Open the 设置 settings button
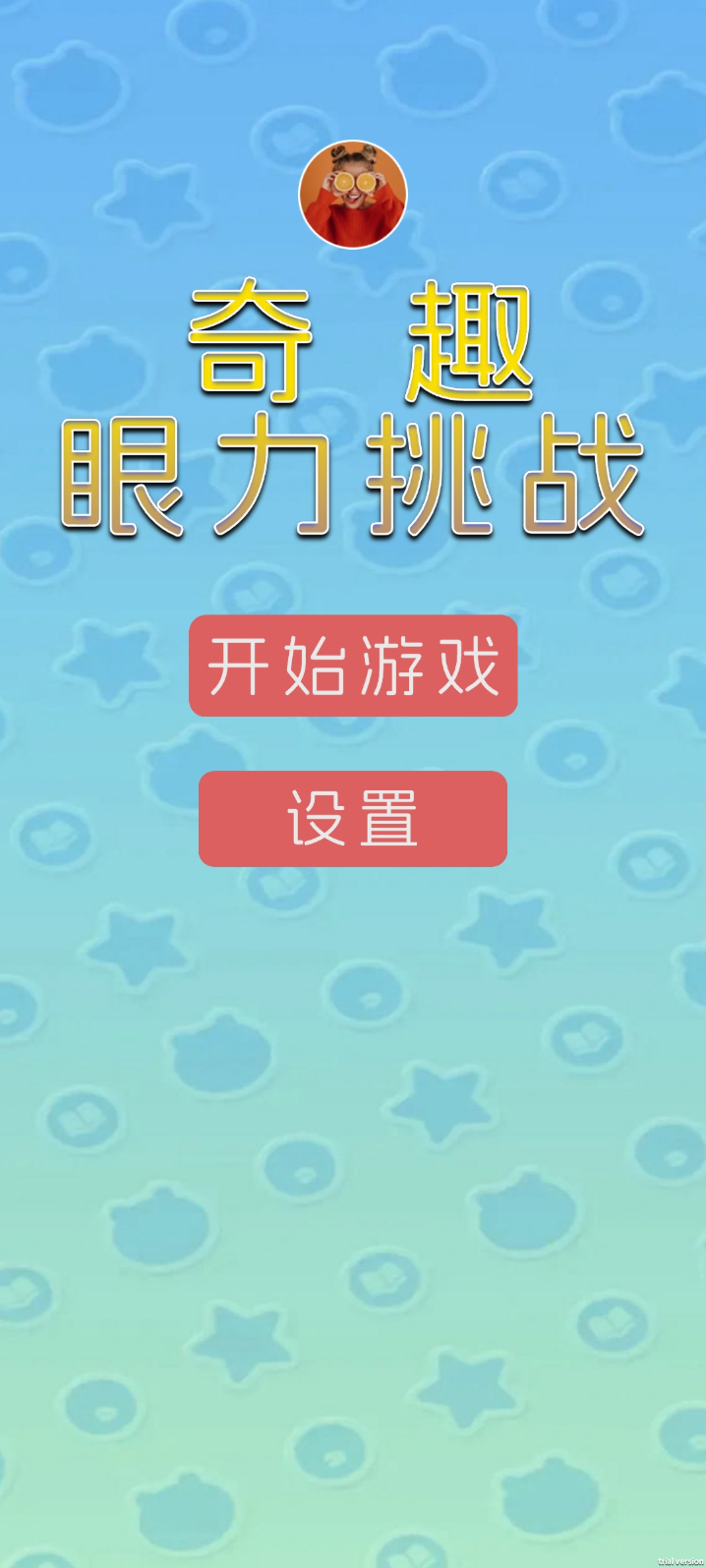Screen dimensions: 706x1568 coord(353,819)
